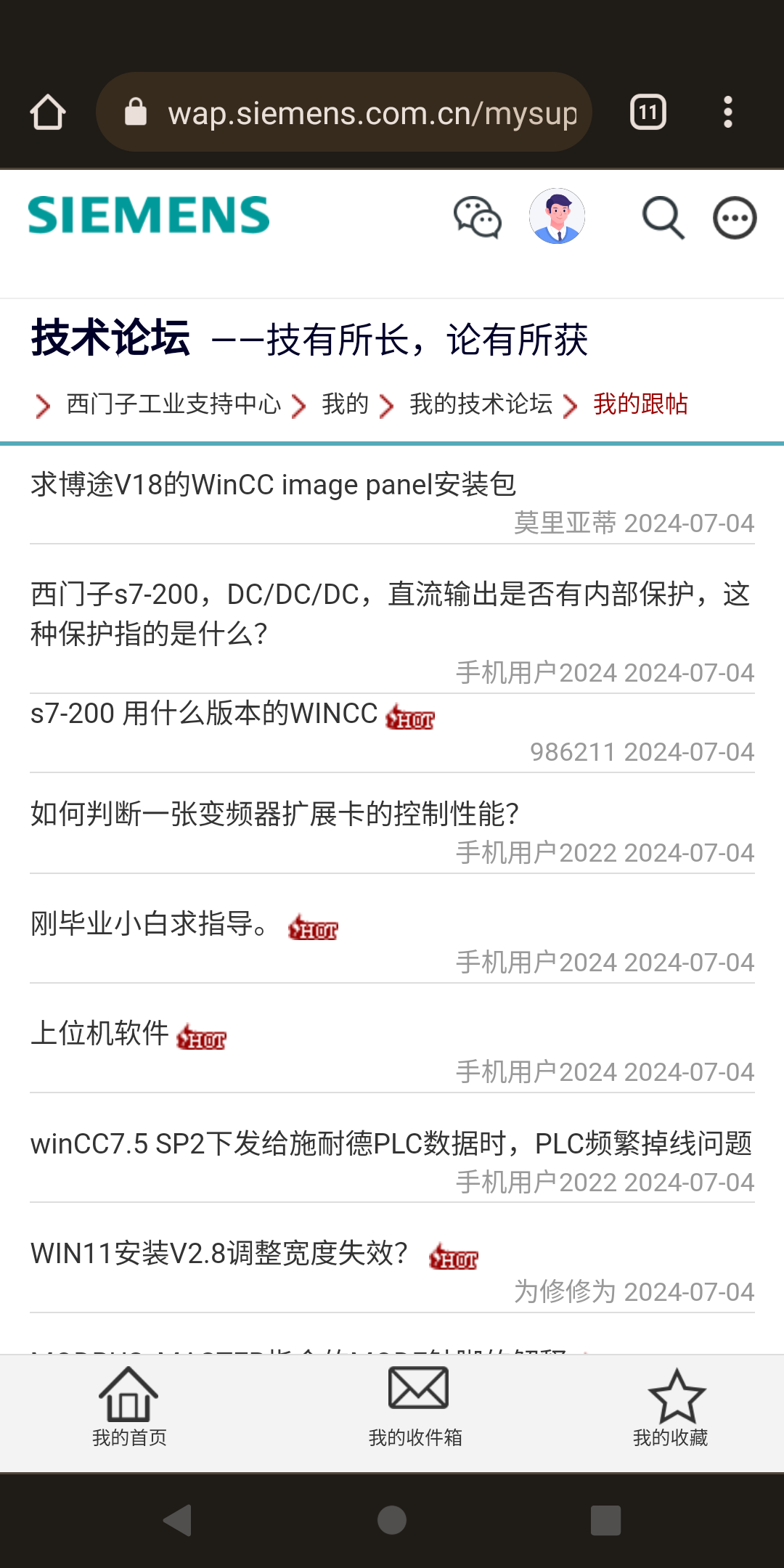Image resolution: width=784 pixels, height=1568 pixels.
Task: Switch to 我的收件箱 tab
Action: [x=416, y=1405]
